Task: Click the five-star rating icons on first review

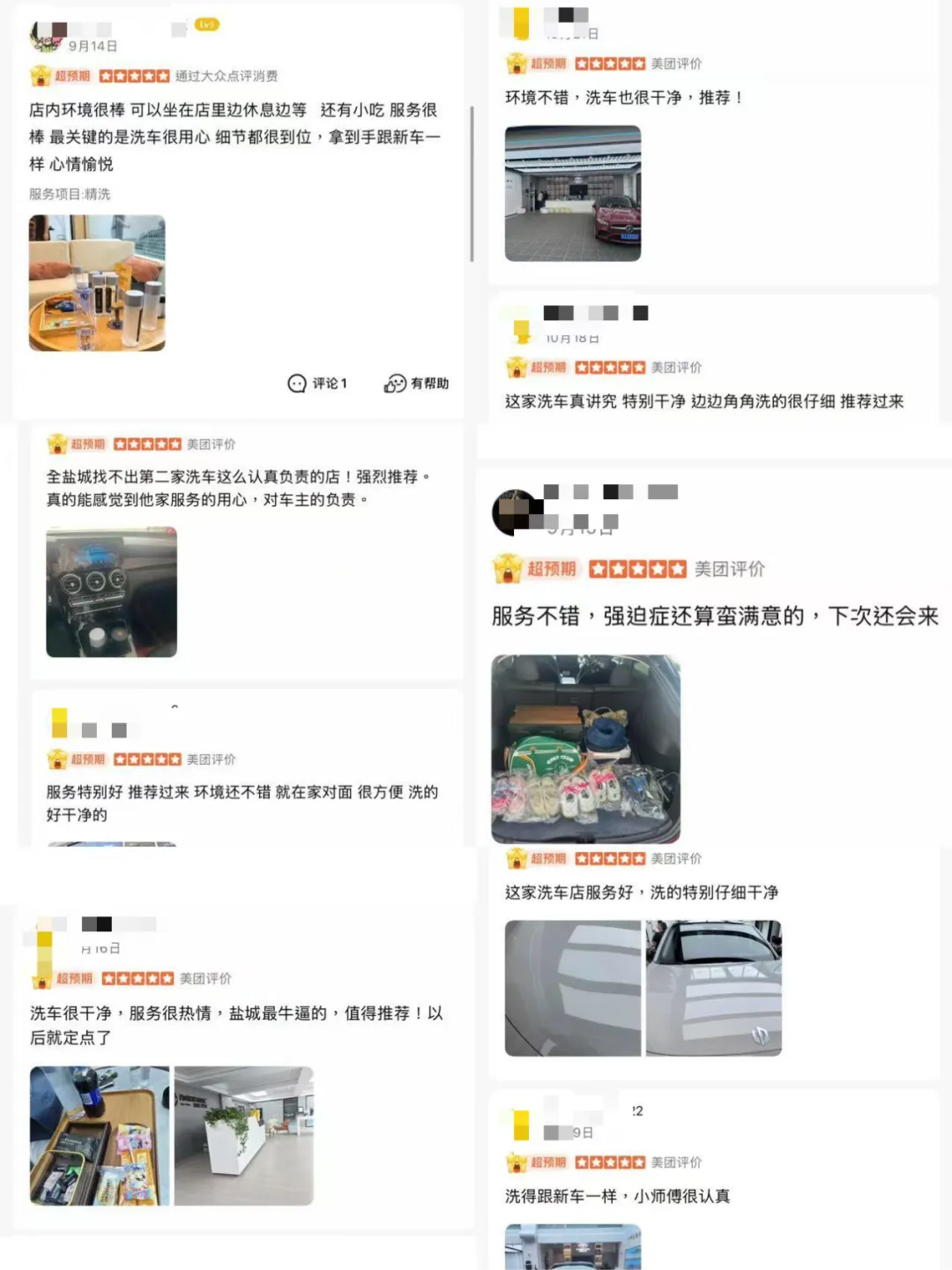Action: pyautogui.click(x=135, y=76)
